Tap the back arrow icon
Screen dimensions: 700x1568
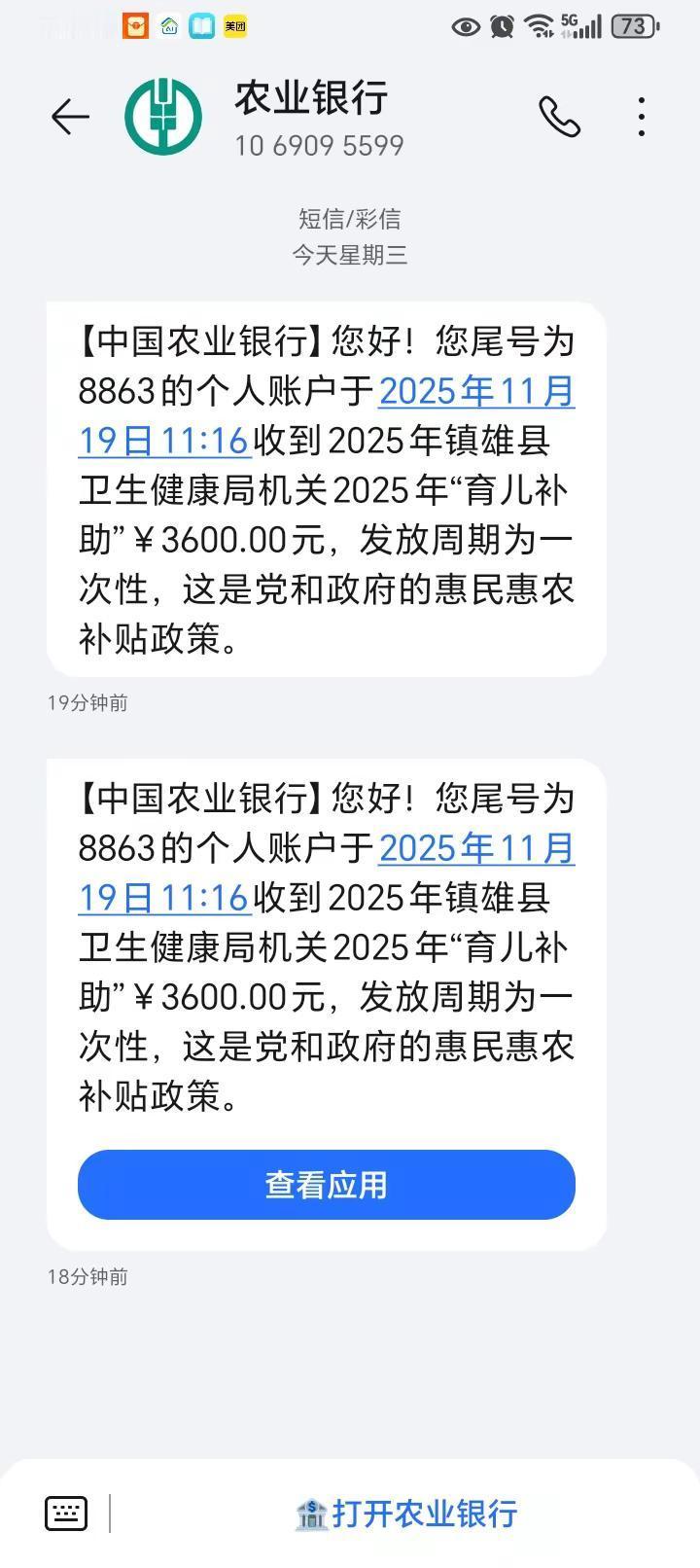[69, 116]
